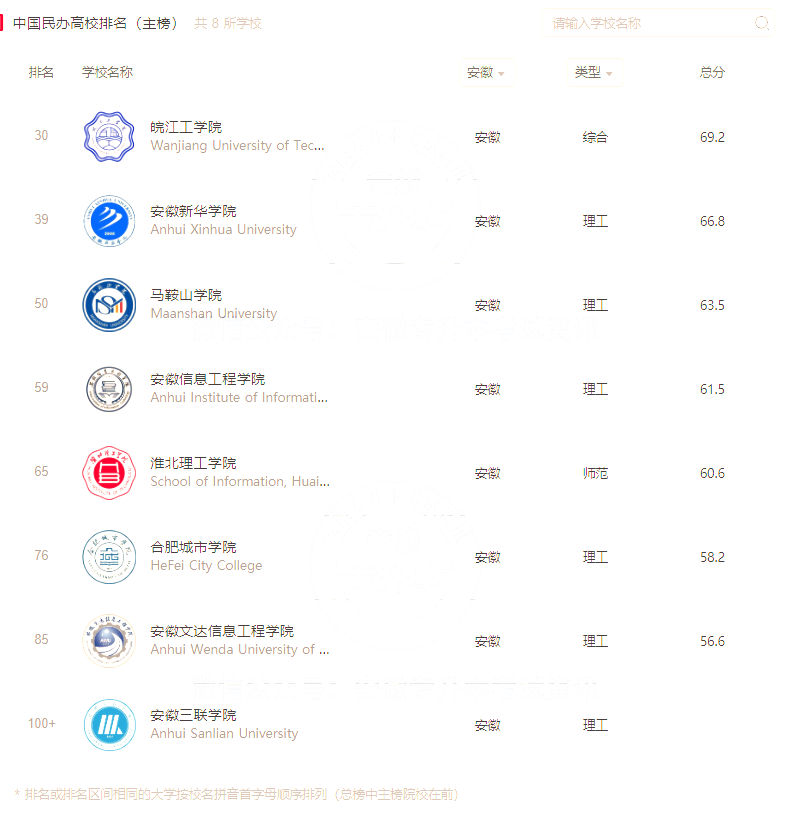Tap the magnifier search icon

pos(762,23)
